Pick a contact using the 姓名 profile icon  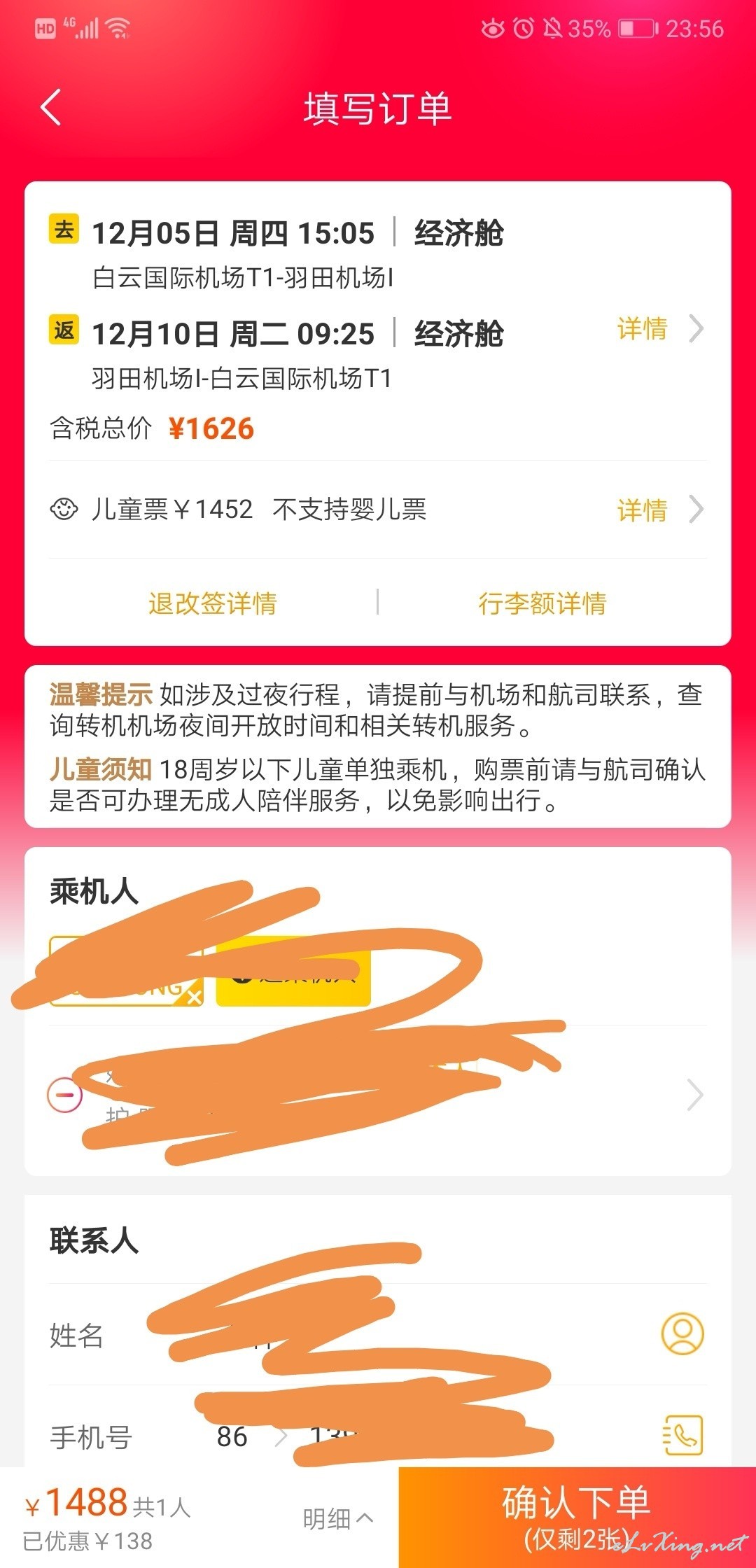tap(682, 1333)
